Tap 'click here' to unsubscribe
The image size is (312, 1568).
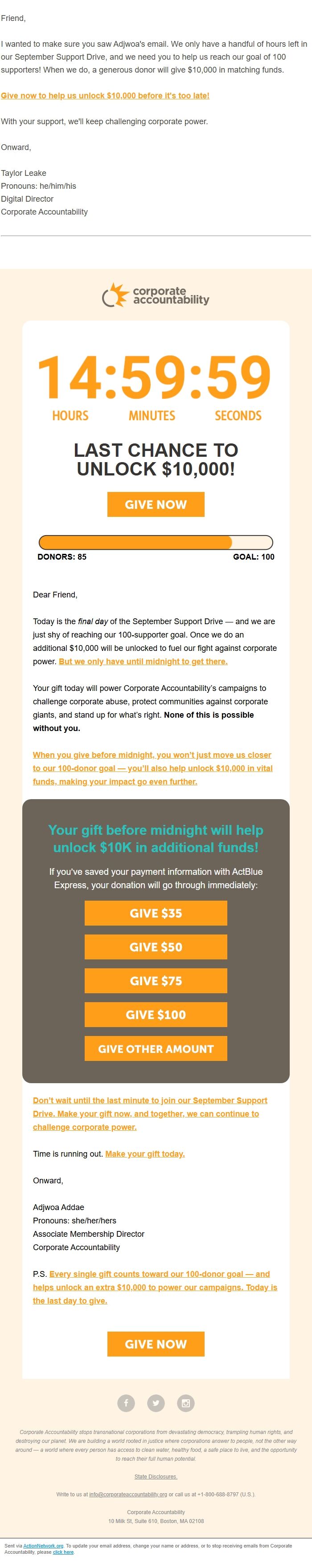[x=63, y=1552]
